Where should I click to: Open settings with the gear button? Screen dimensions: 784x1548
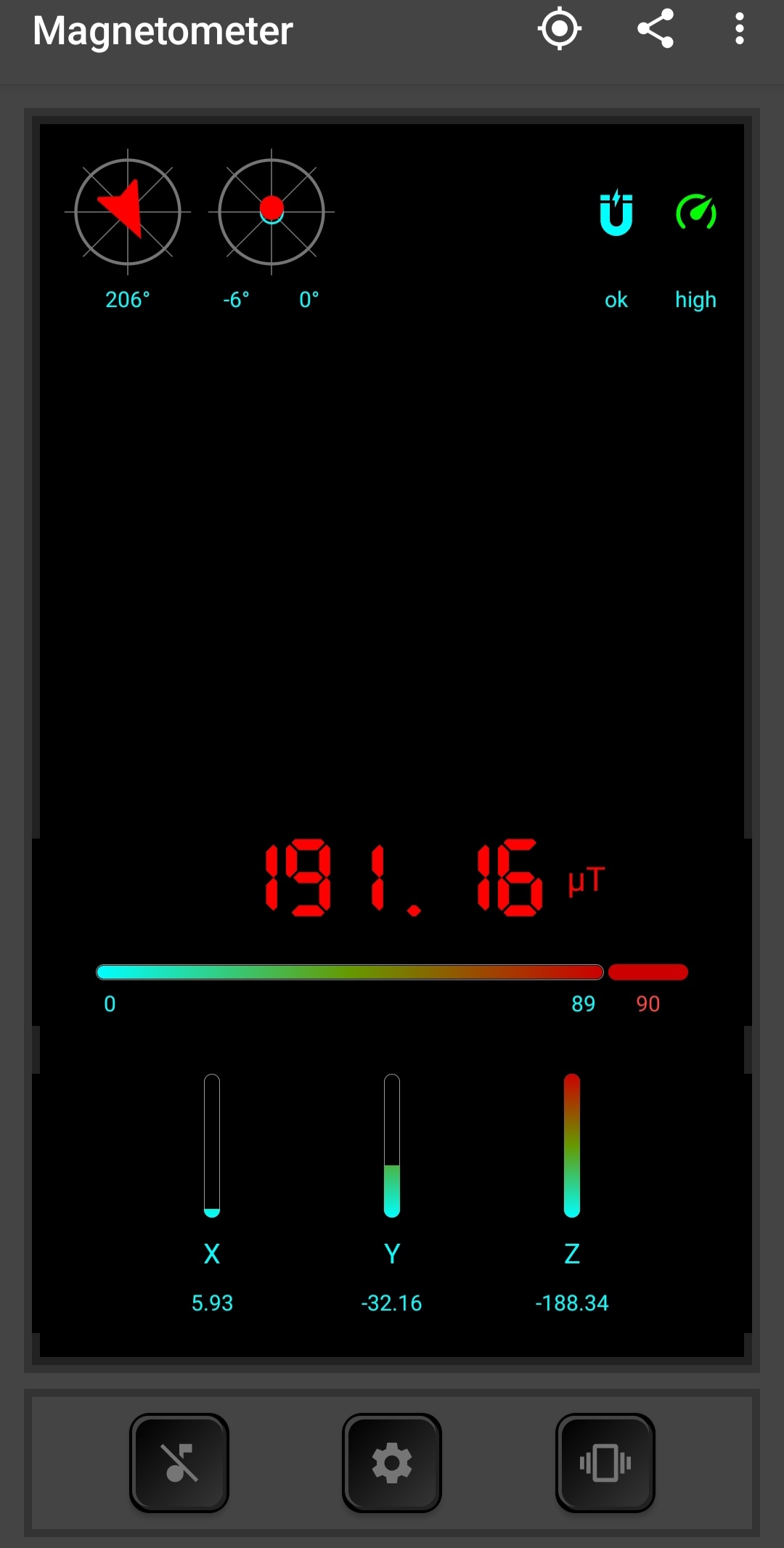(x=392, y=1462)
